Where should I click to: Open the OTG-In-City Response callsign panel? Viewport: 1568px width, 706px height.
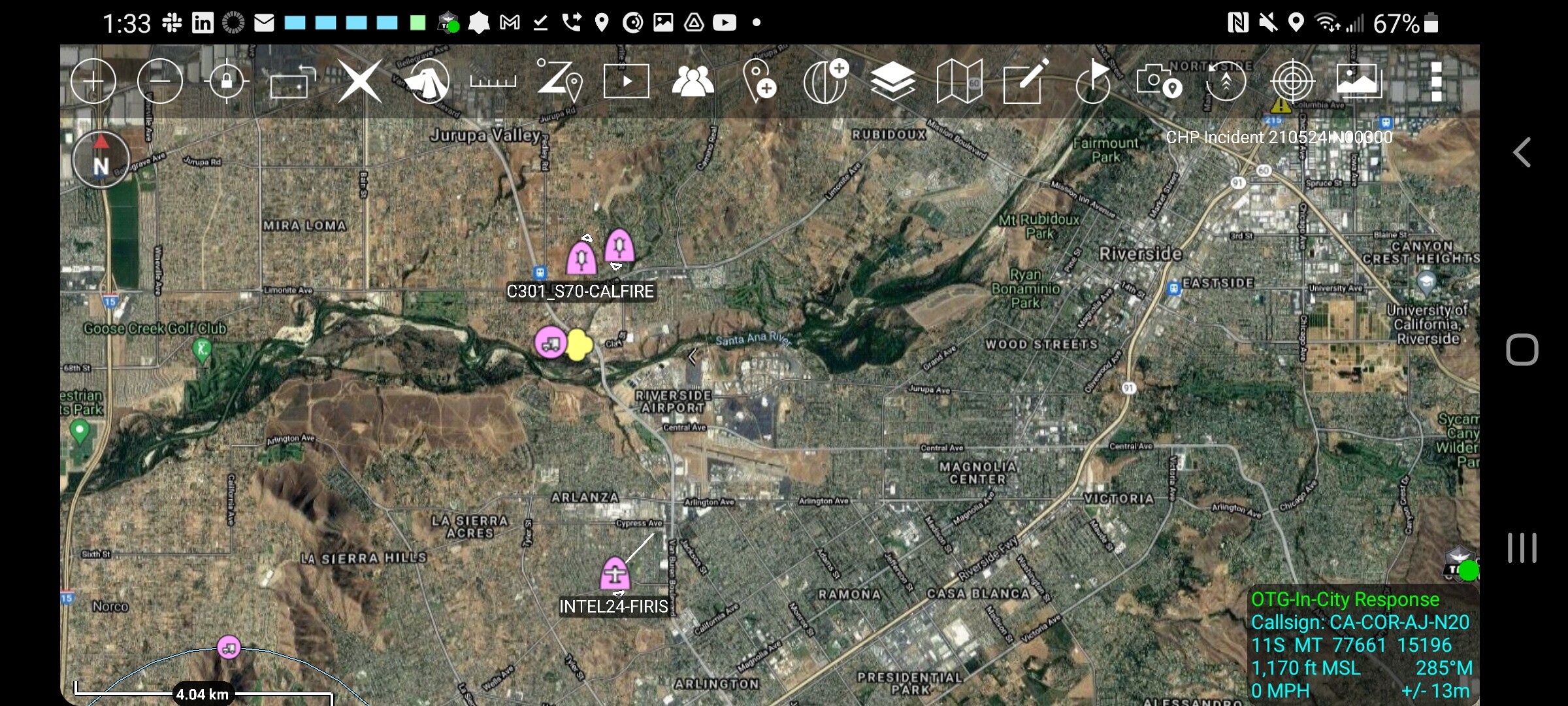(x=1360, y=644)
